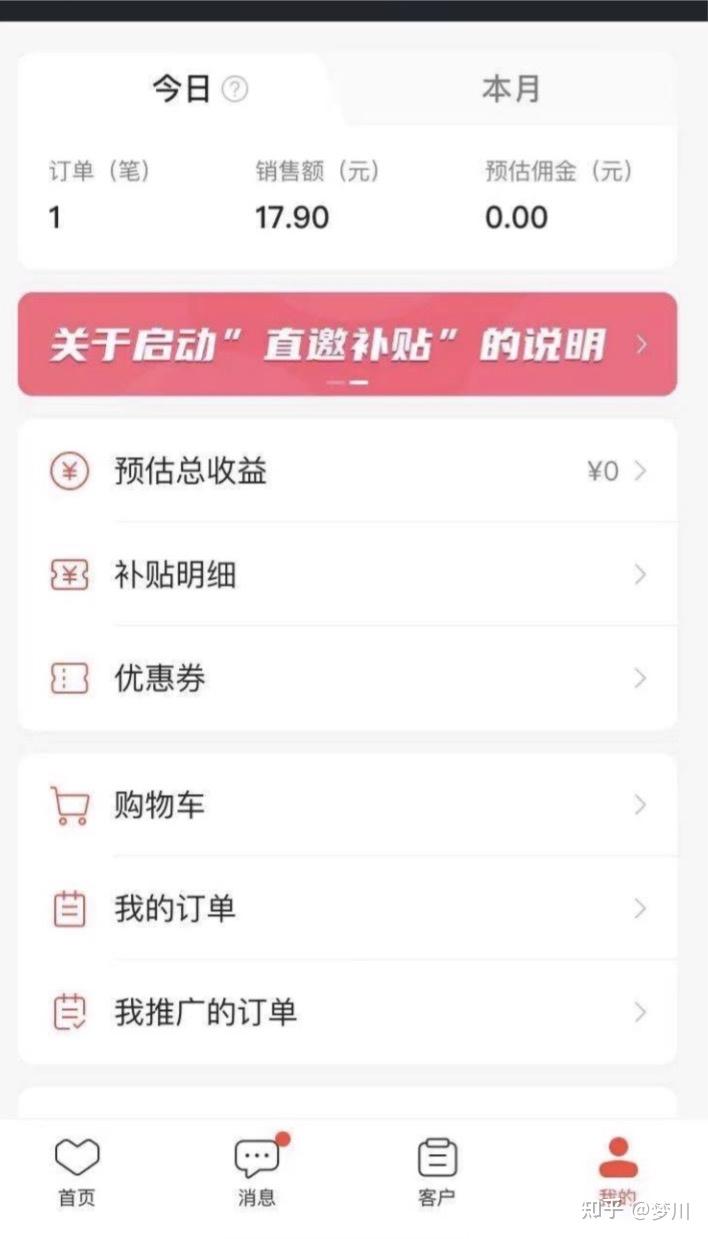Open 预估总收益 details
708x1239 pixels.
[347, 471]
